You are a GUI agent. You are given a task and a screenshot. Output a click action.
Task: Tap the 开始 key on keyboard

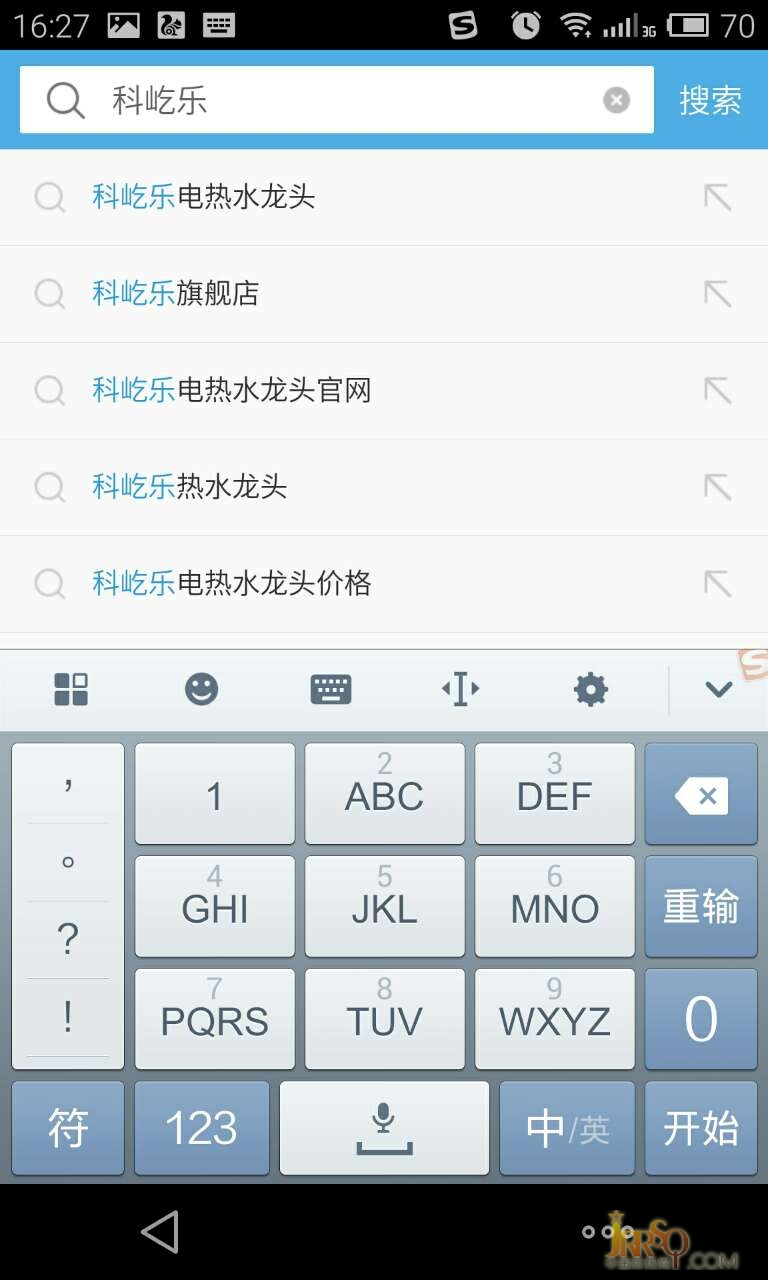click(x=701, y=1128)
